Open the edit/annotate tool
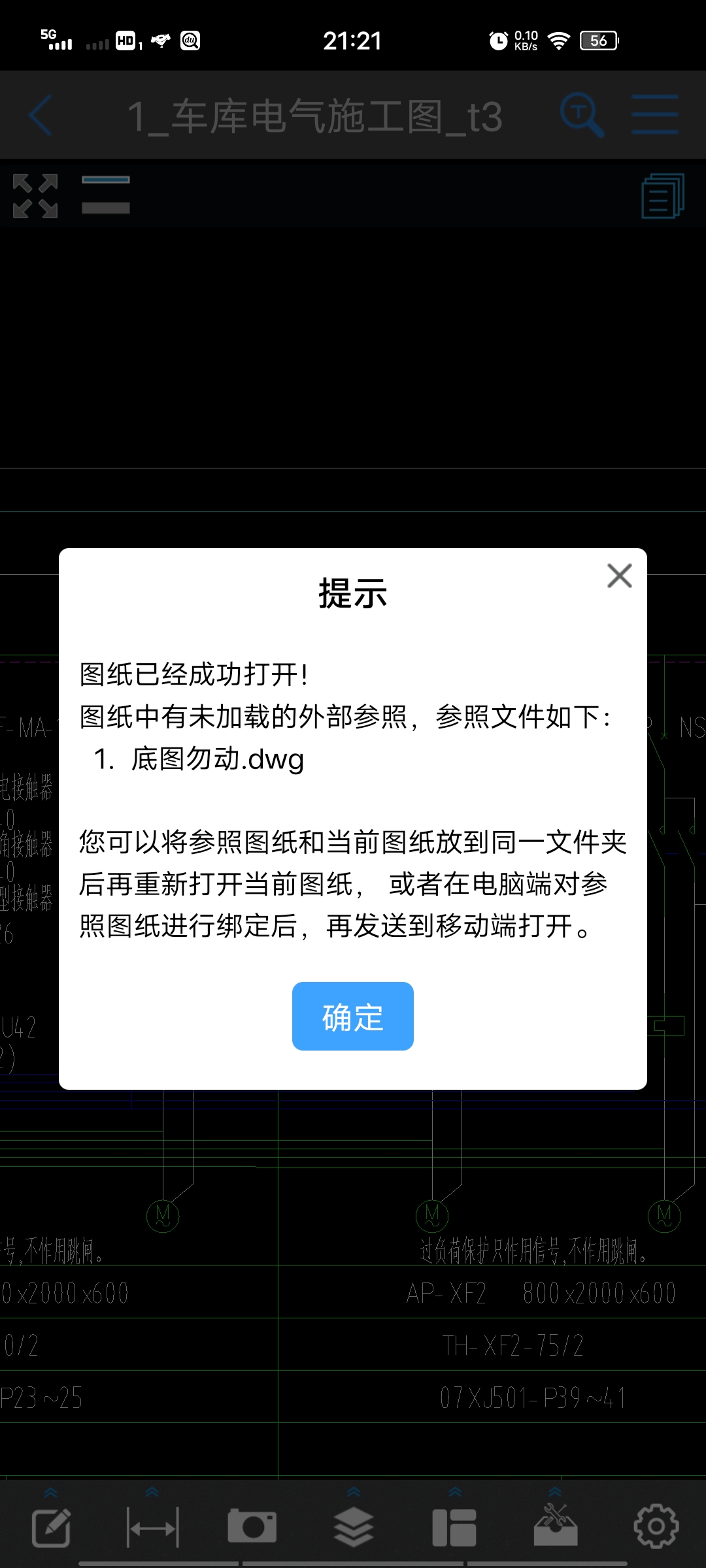Screen dimensions: 706x1568 tap(51, 1527)
